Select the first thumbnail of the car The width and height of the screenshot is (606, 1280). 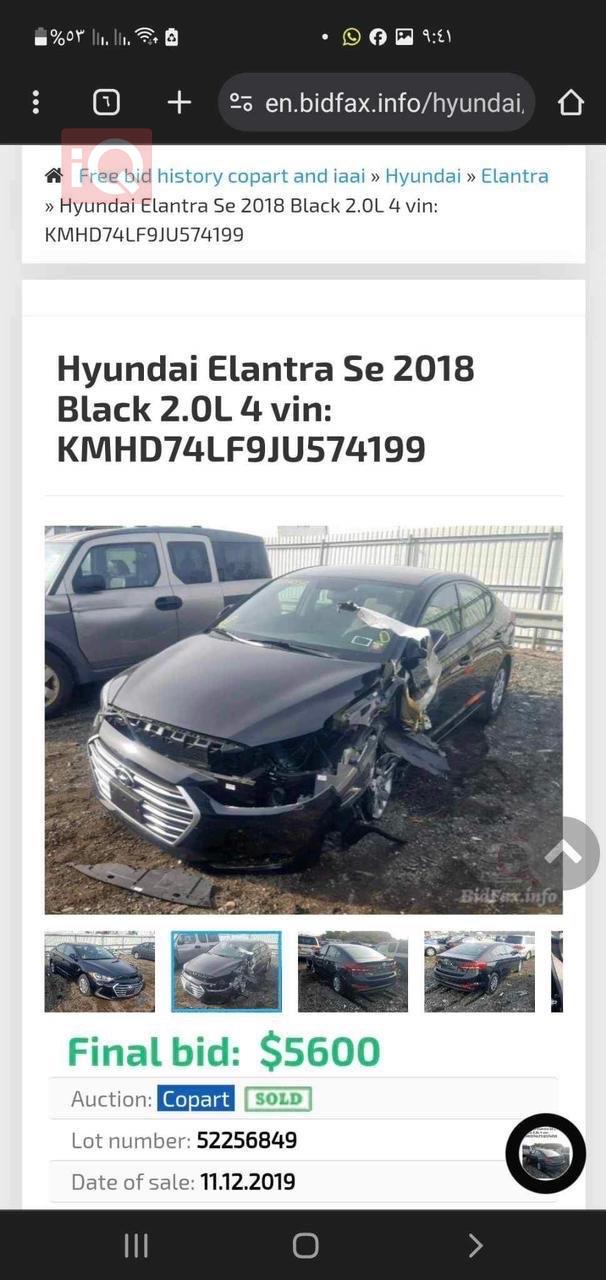99,971
